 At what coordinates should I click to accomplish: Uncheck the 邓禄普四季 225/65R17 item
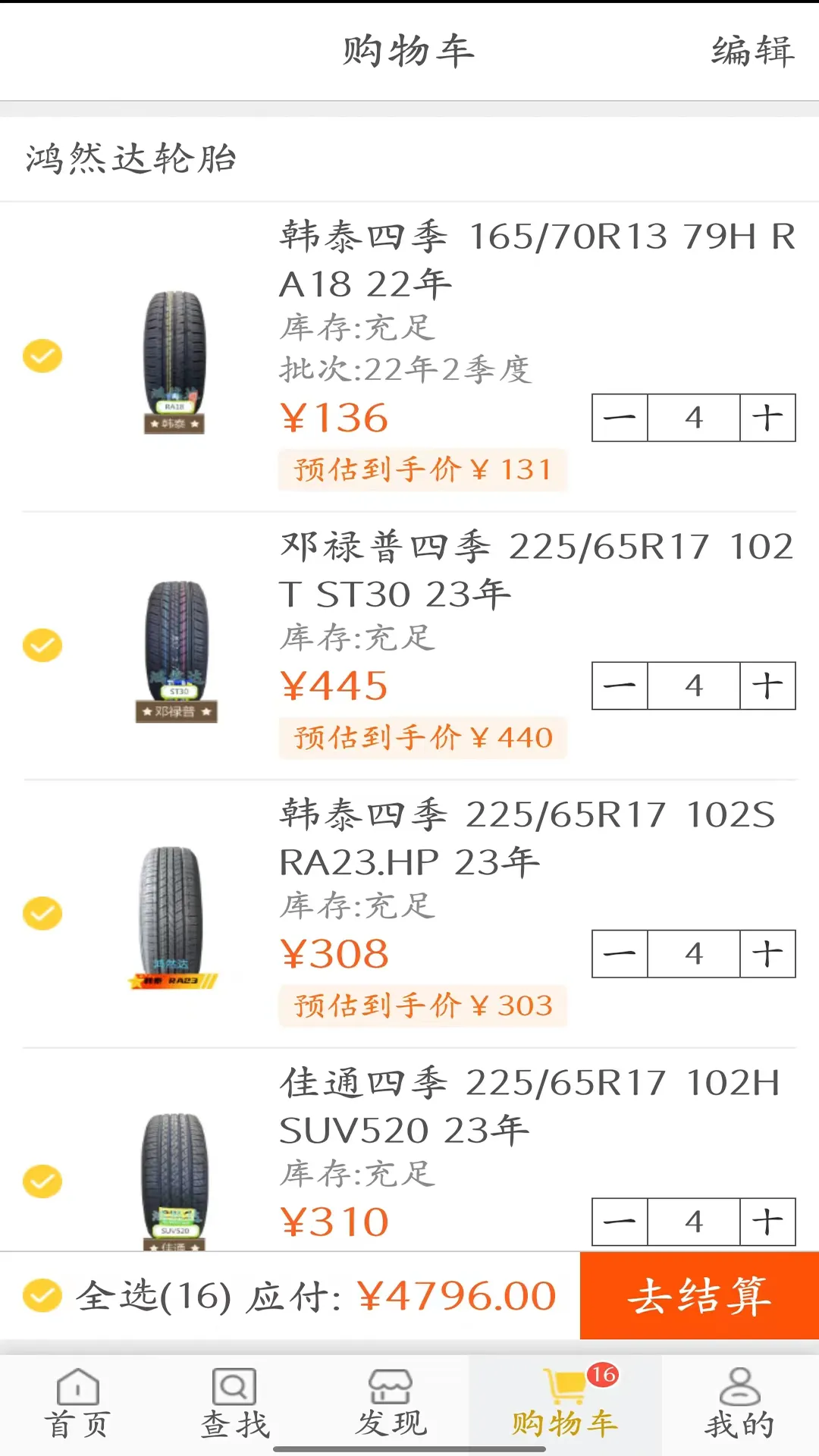point(42,644)
